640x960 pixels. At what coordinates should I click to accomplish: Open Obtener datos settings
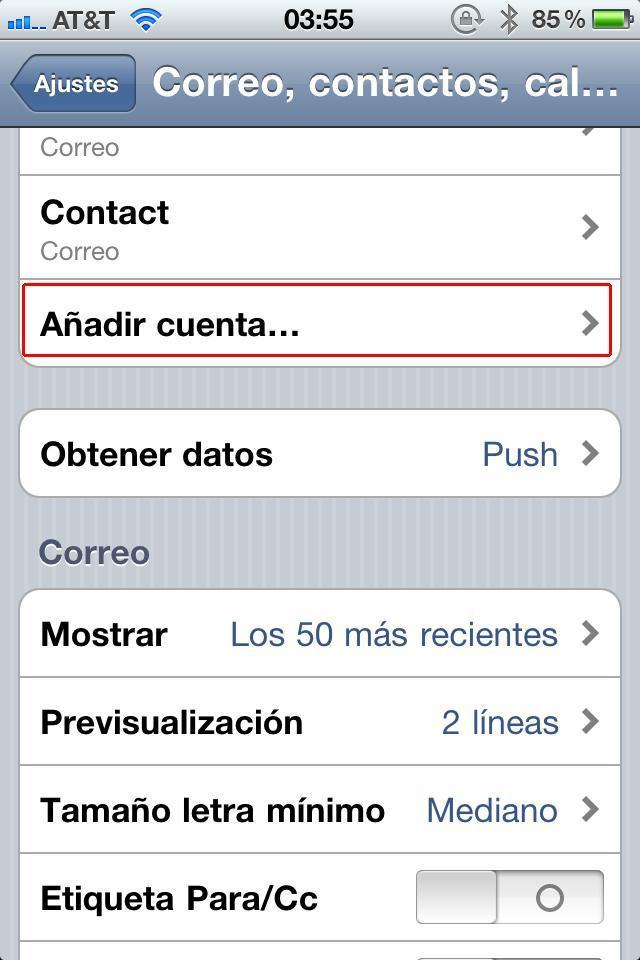pos(319,454)
